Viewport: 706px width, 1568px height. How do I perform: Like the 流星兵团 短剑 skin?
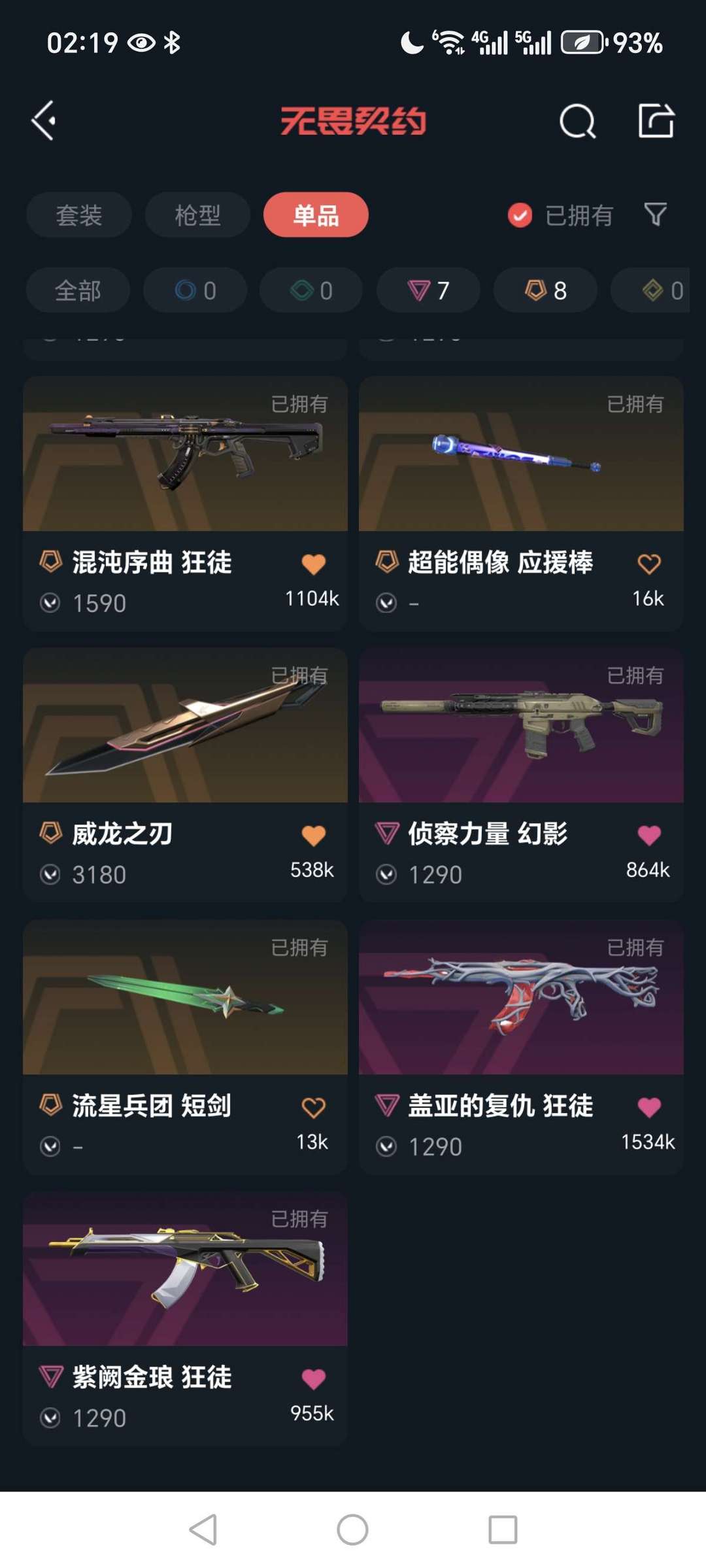(x=313, y=1107)
